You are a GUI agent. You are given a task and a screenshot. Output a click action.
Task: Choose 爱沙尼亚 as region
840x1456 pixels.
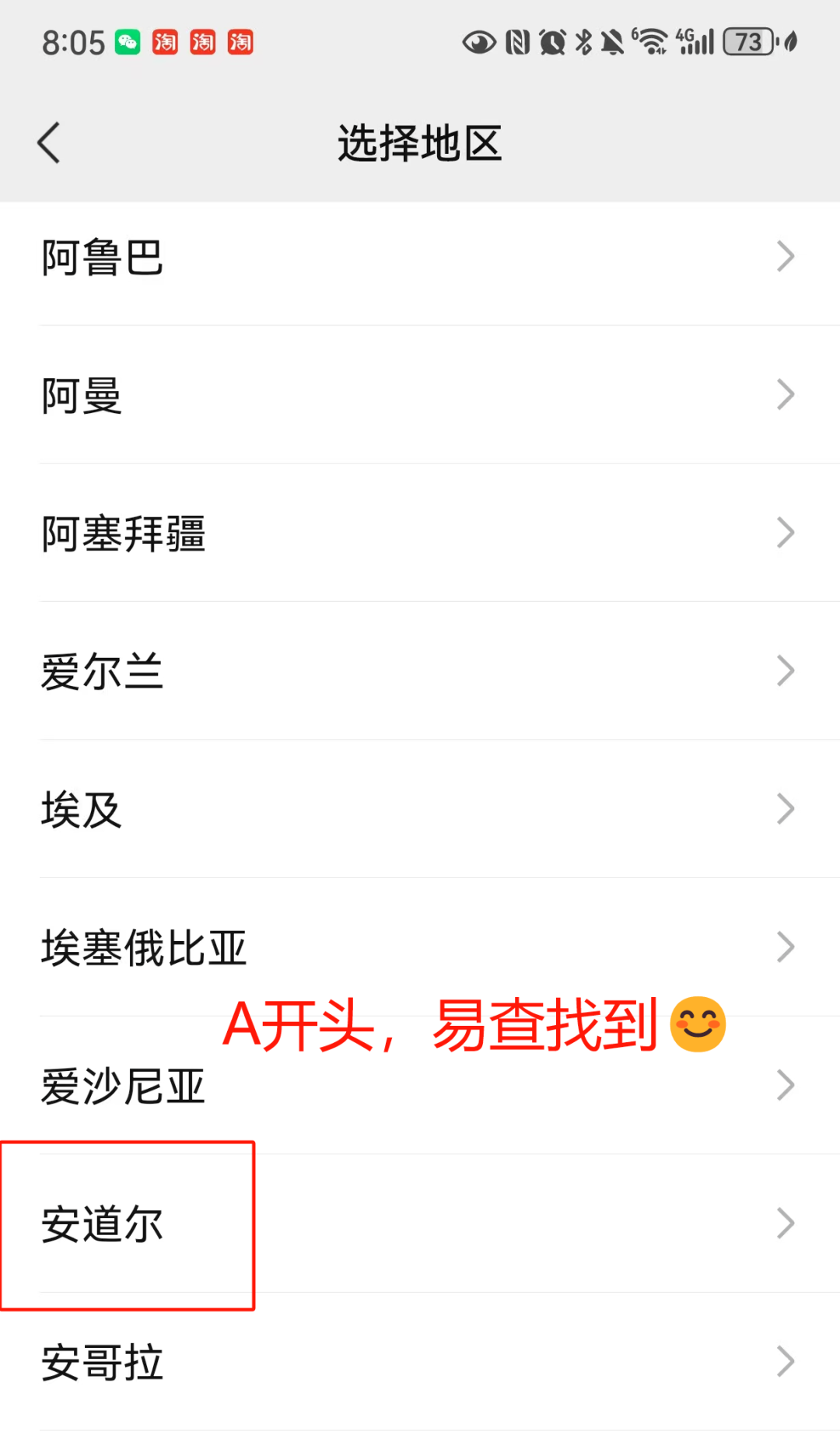pos(420,1086)
